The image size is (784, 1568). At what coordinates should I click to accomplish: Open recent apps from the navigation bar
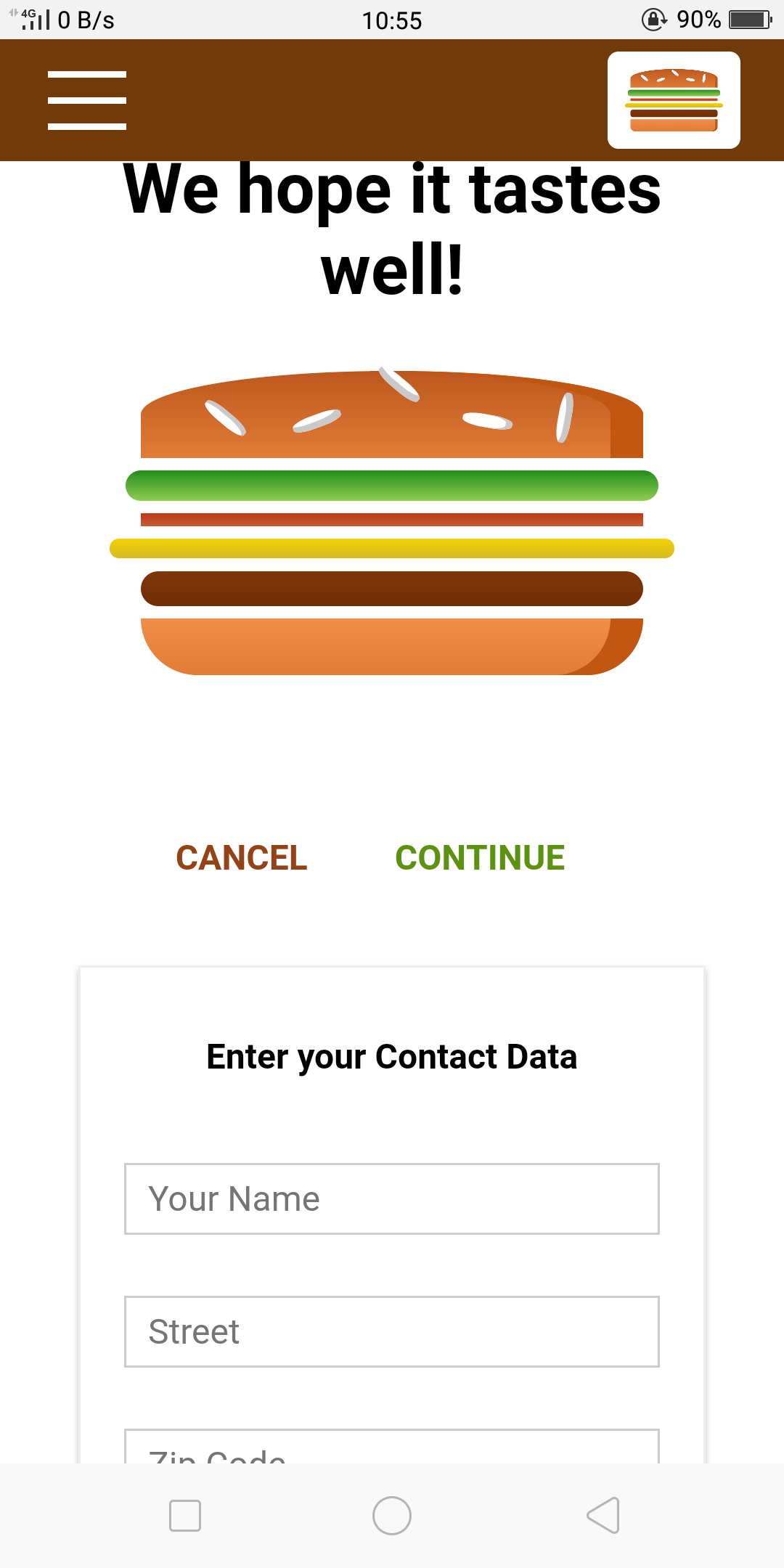185,1516
